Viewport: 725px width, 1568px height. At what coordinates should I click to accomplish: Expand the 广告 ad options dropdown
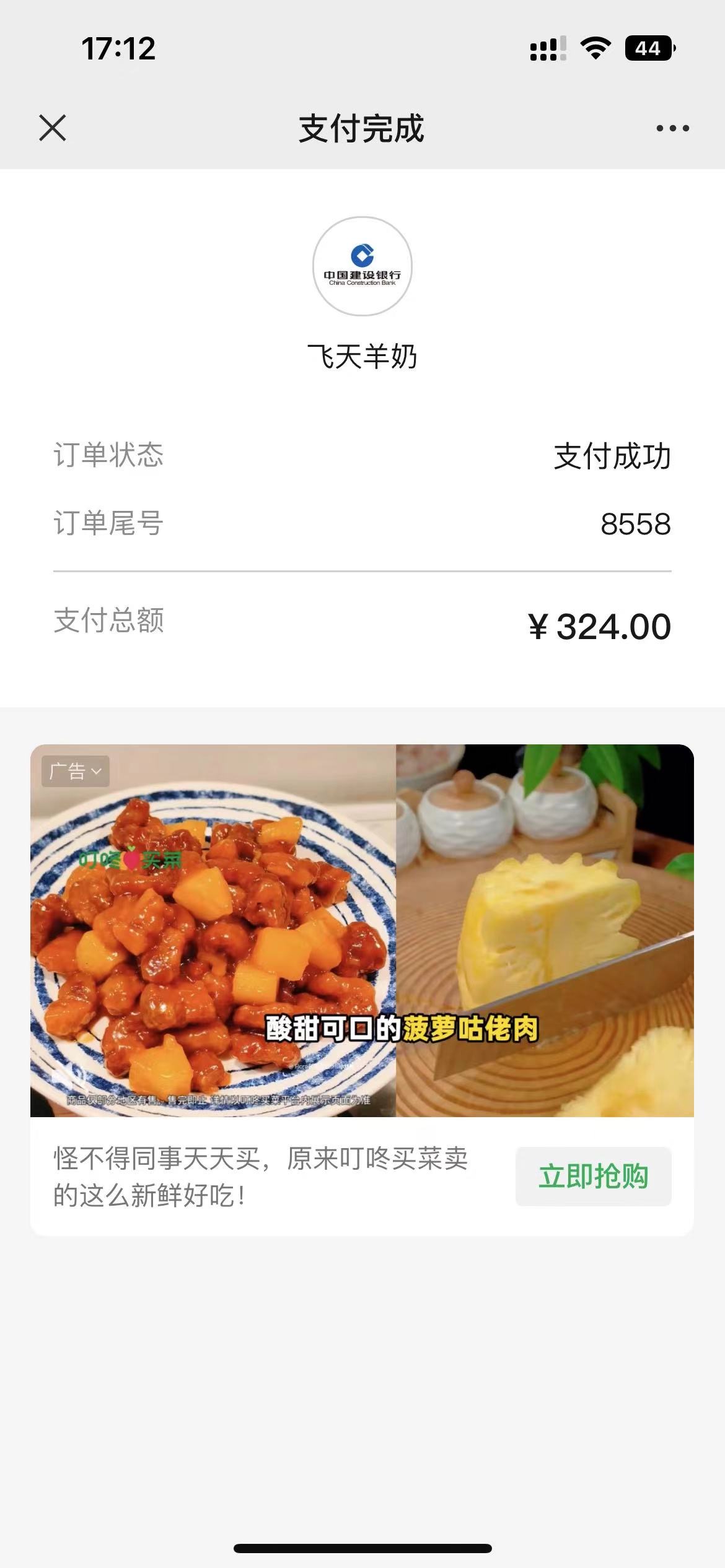pyautogui.click(x=76, y=771)
